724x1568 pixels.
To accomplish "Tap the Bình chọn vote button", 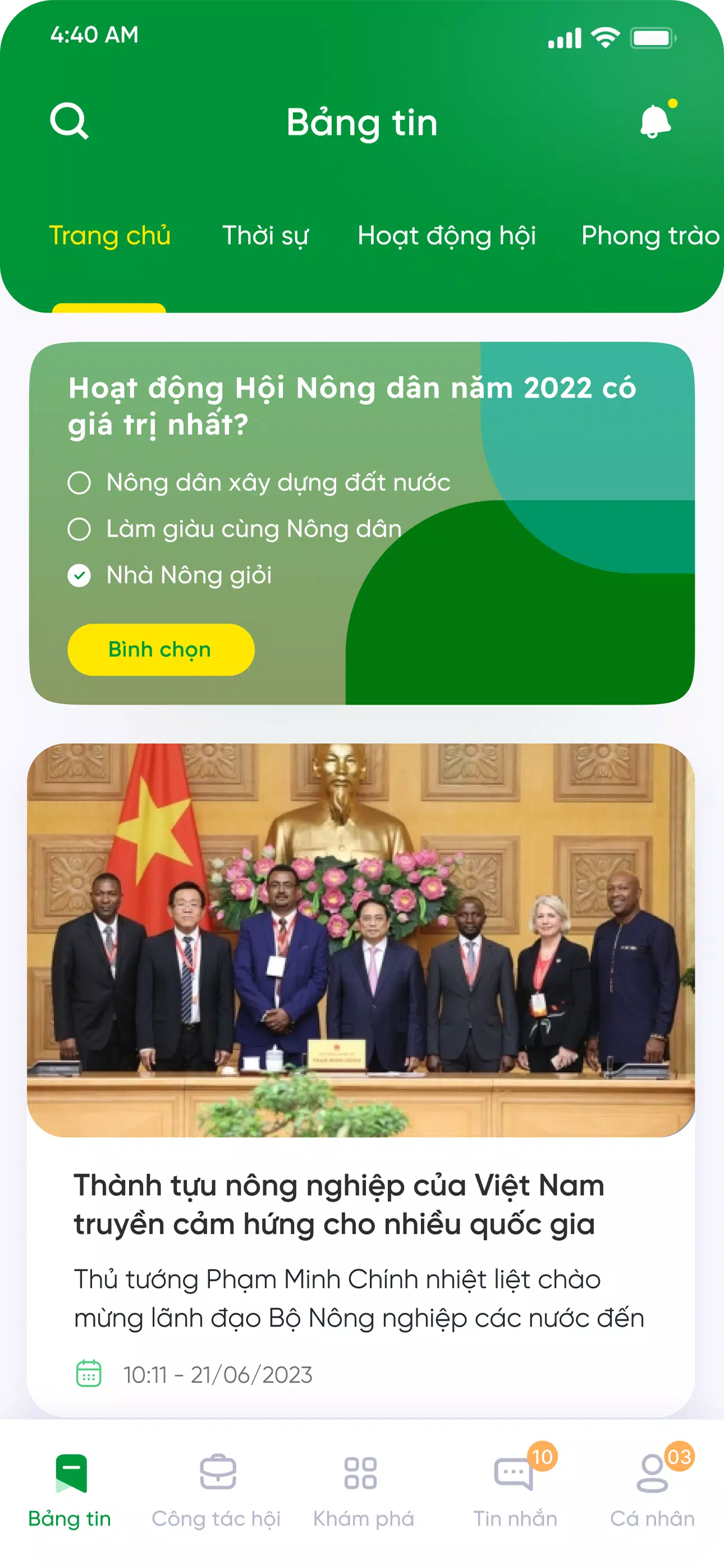I will [161, 650].
